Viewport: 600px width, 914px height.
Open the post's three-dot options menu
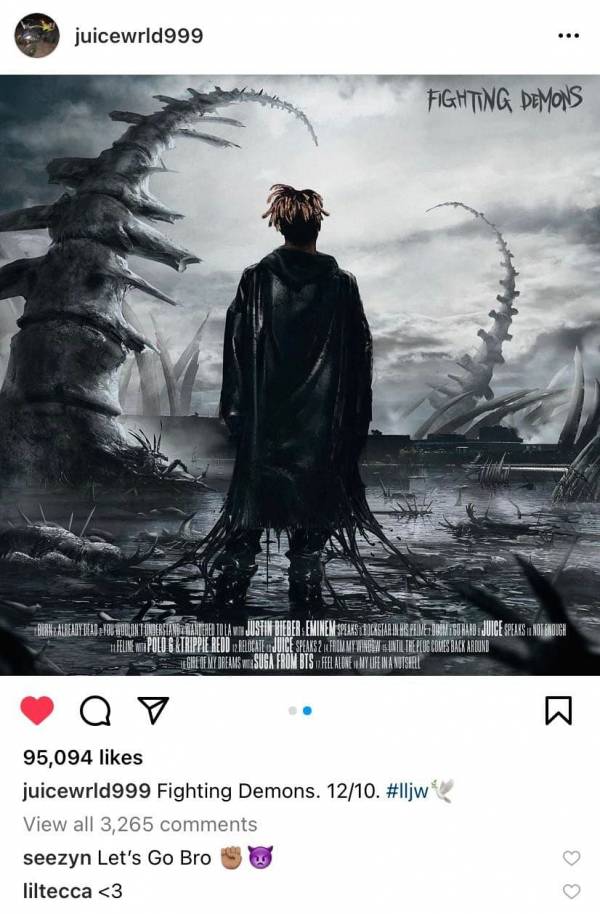568,36
